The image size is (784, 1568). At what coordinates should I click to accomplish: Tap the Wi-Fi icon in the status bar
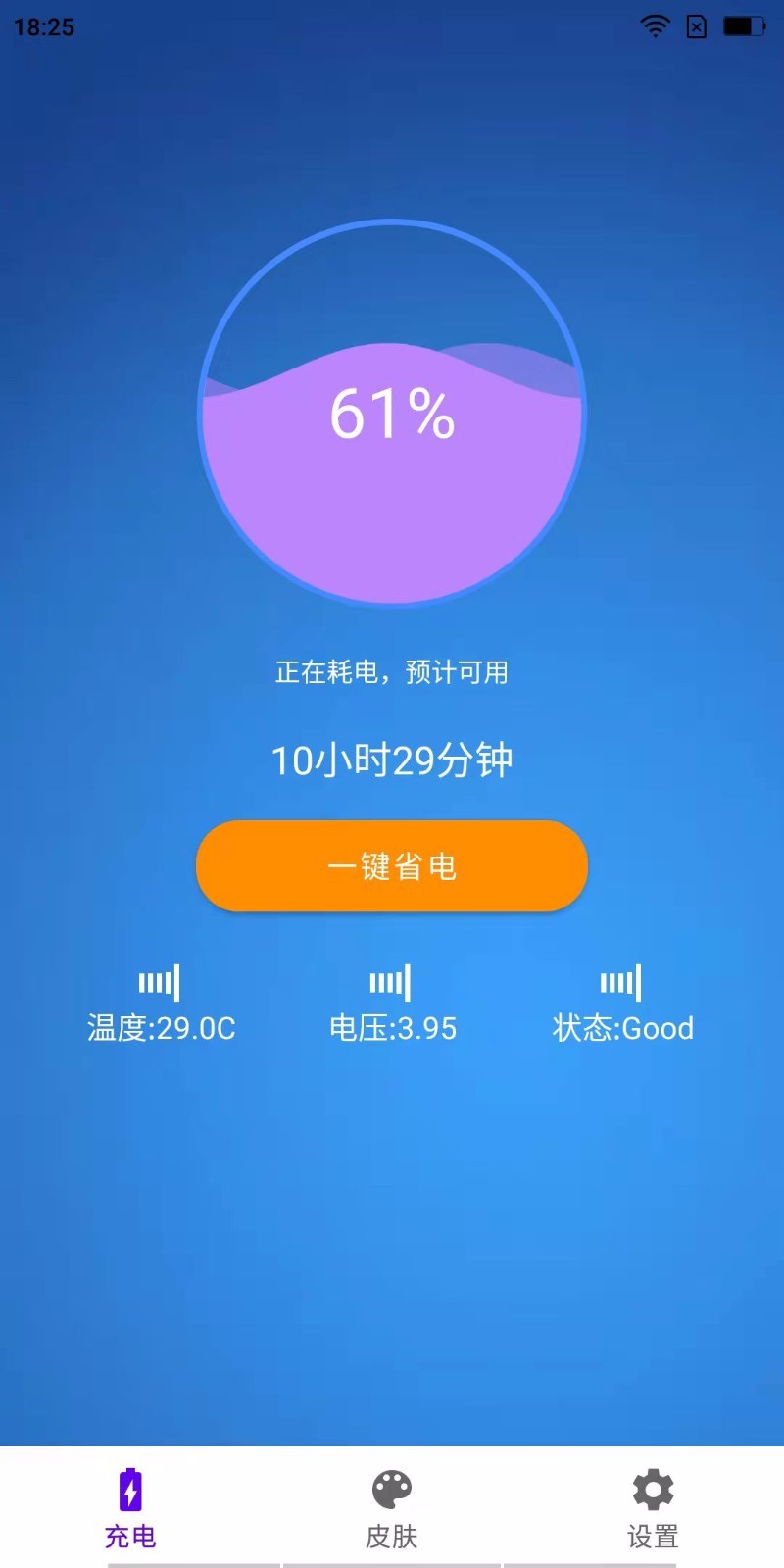653,26
